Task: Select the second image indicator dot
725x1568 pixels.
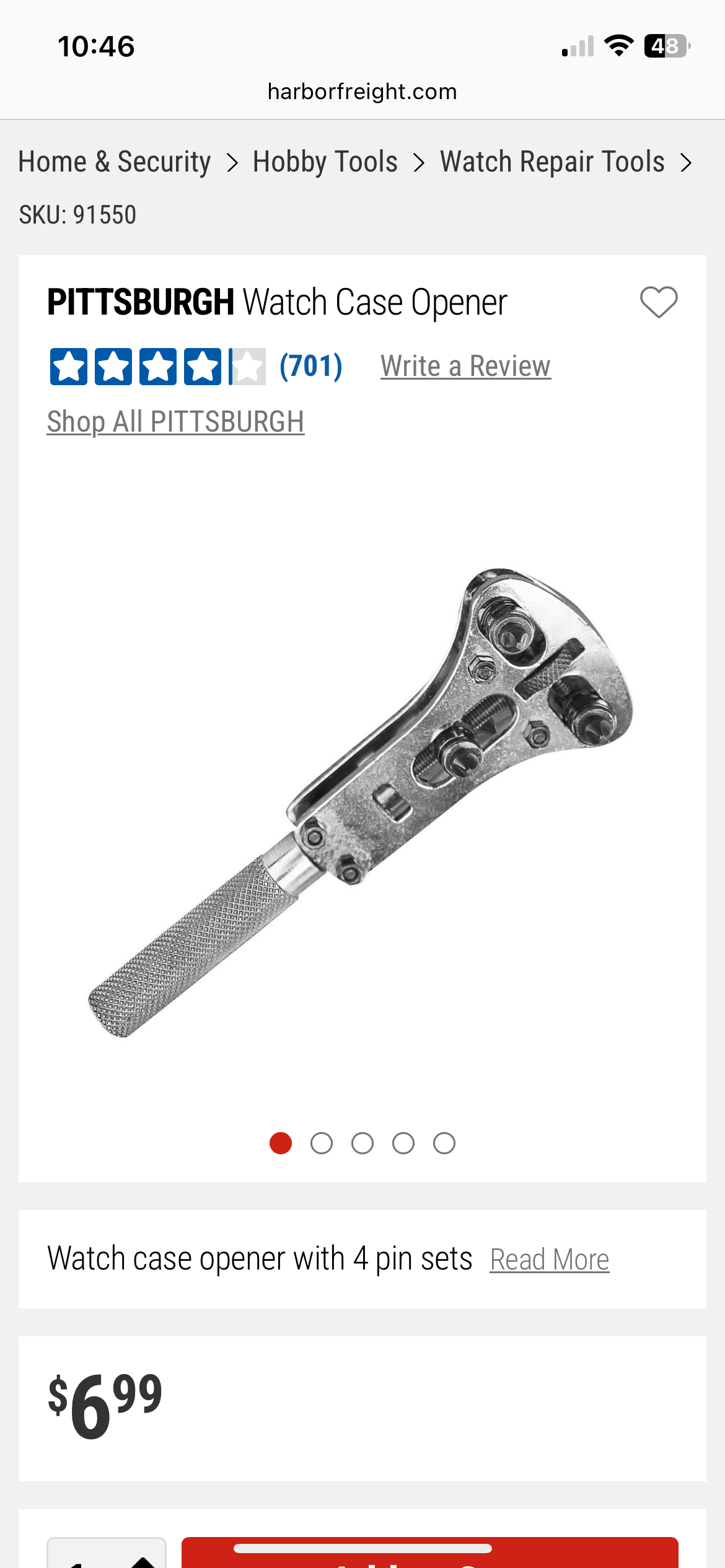Action: point(322,1143)
